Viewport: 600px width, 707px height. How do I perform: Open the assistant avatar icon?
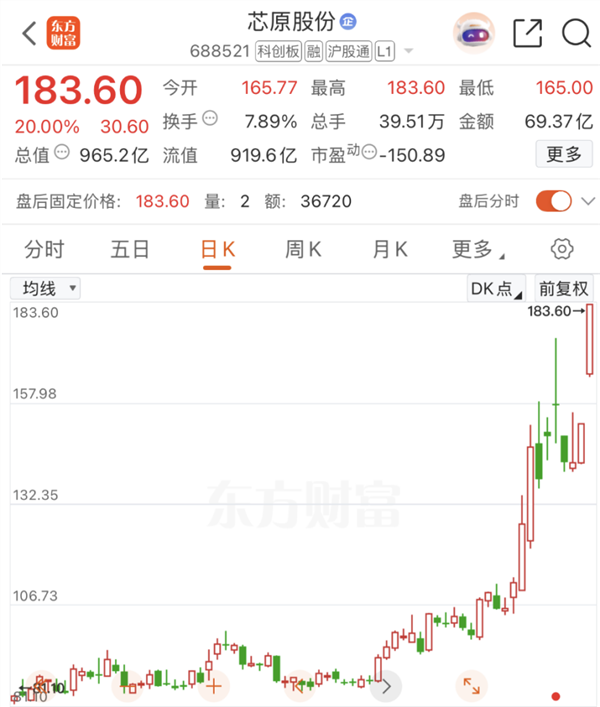tap(473, 33)
